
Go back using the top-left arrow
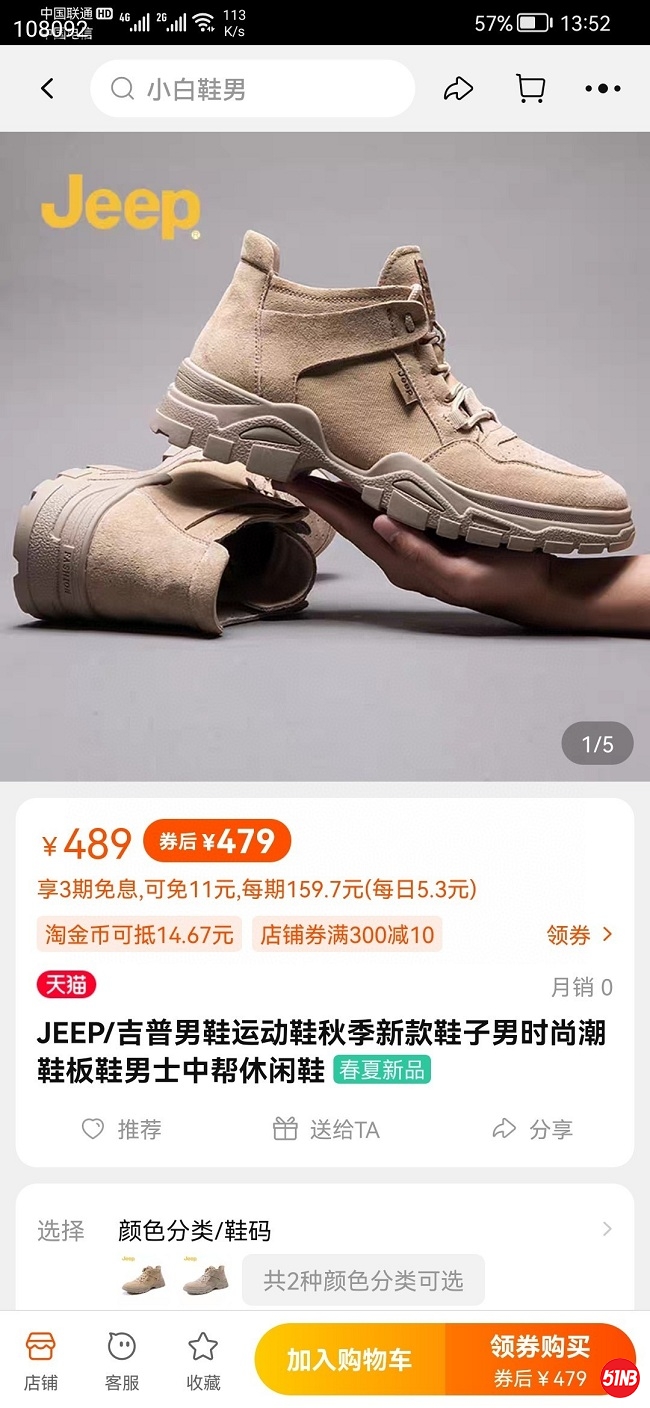tap(47, 89)
